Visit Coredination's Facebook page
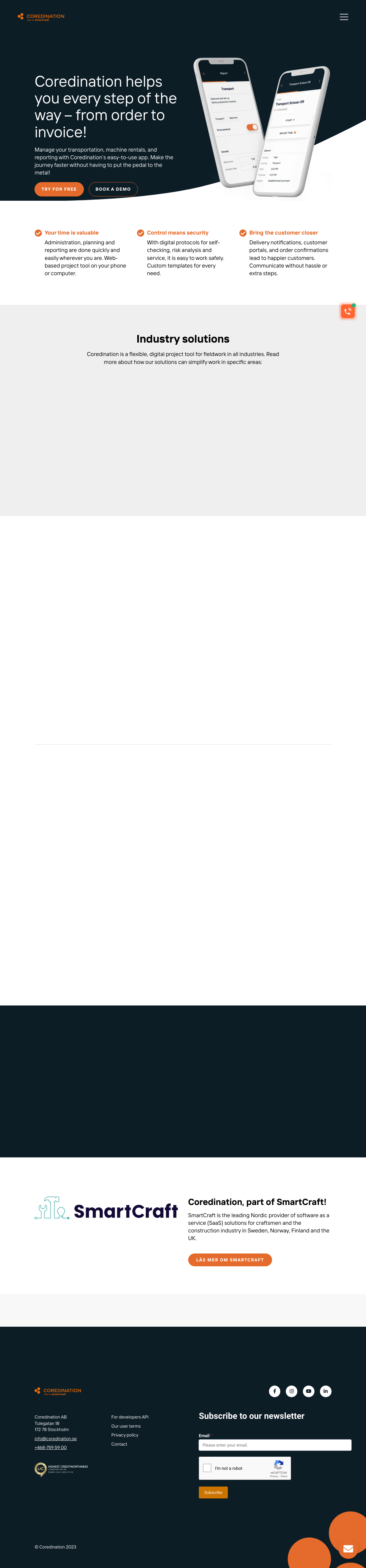The height and width of the screenshot is (1568, 366). tap(274, 1391)
